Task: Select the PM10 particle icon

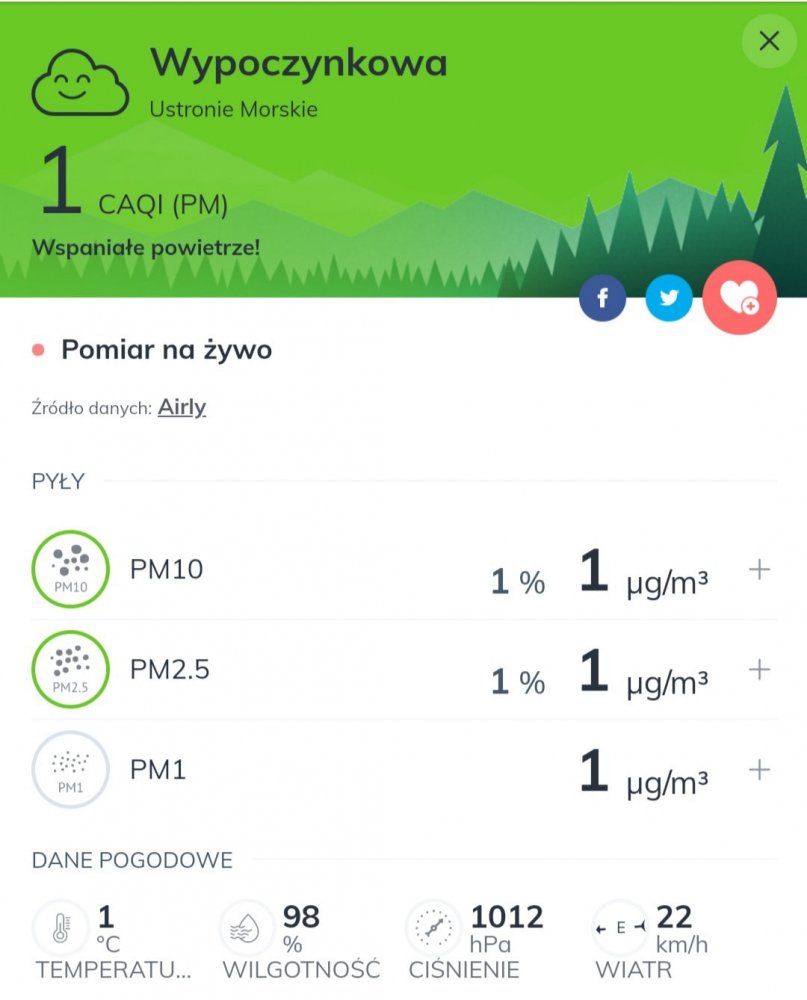Action: pos(70,569)
